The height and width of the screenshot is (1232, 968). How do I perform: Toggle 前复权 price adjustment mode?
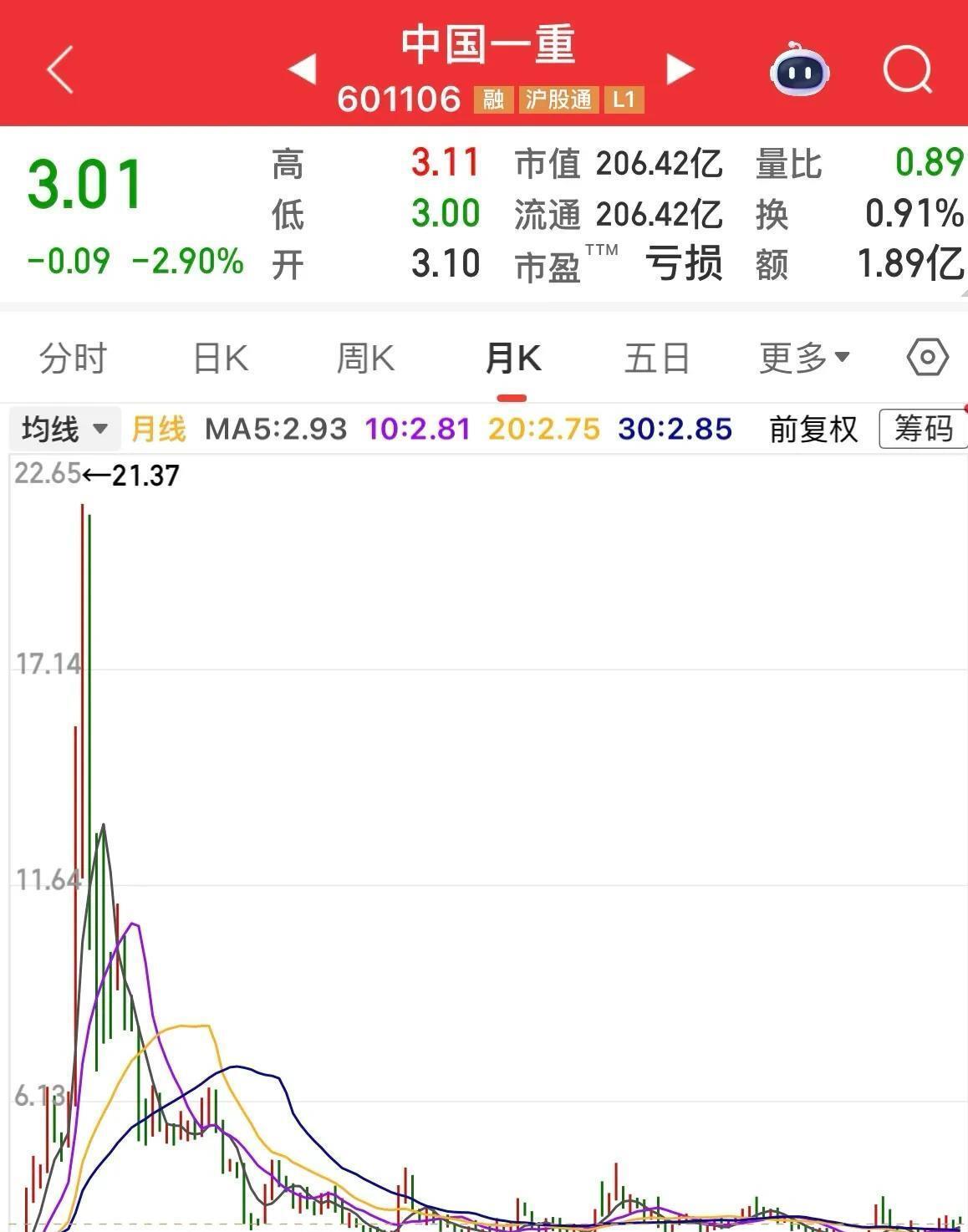(x=813, y=429)
